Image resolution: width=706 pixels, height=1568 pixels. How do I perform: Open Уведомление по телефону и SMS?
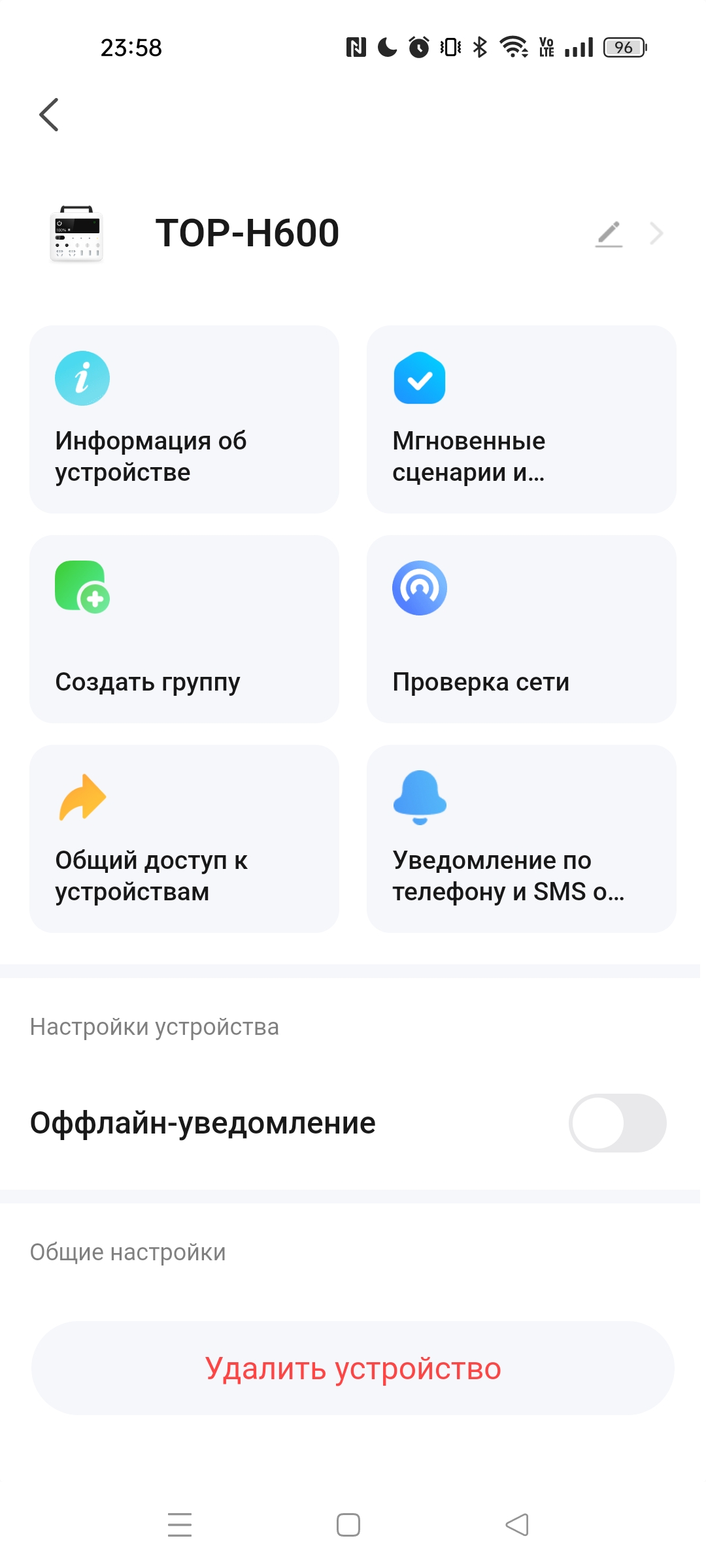(521, 839)
